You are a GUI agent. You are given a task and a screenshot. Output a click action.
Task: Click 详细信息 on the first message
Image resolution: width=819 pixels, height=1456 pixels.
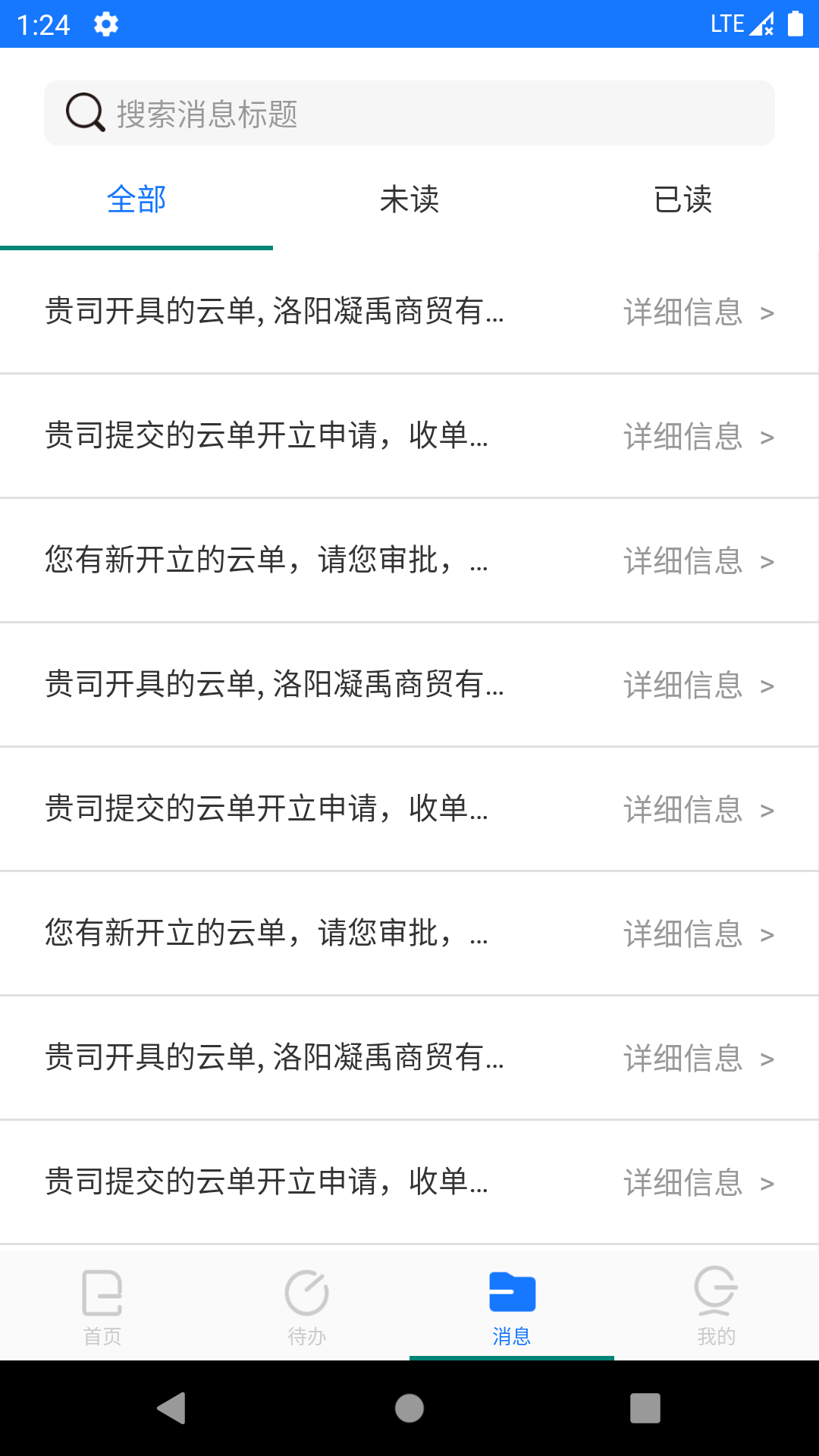[682, 312]
